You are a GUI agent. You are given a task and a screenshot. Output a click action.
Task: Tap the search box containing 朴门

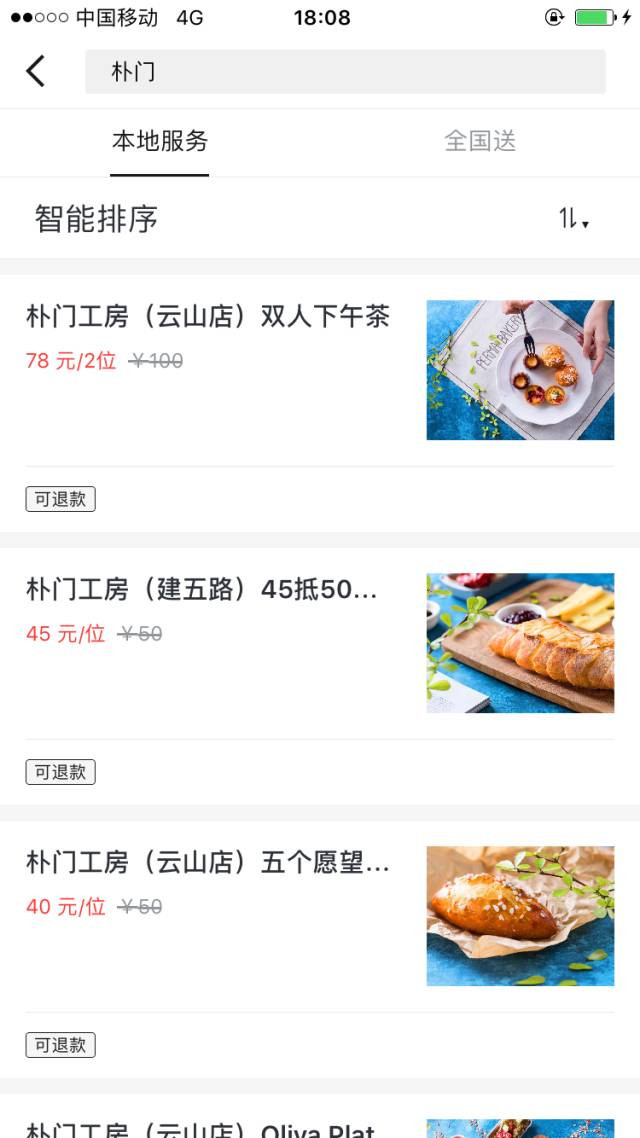[345, 71]
